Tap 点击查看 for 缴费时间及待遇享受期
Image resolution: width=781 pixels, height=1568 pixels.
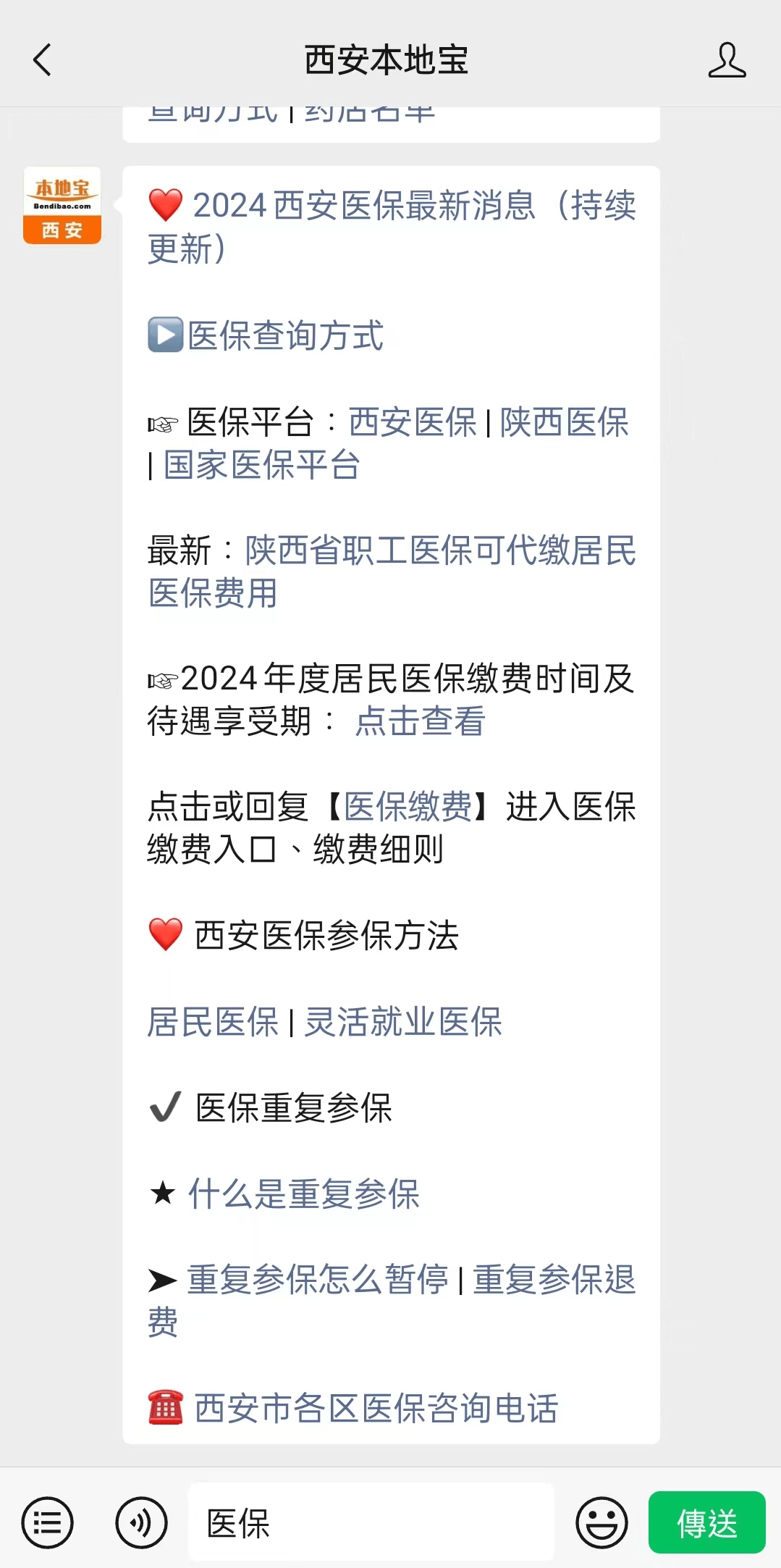tap(419, 721)
